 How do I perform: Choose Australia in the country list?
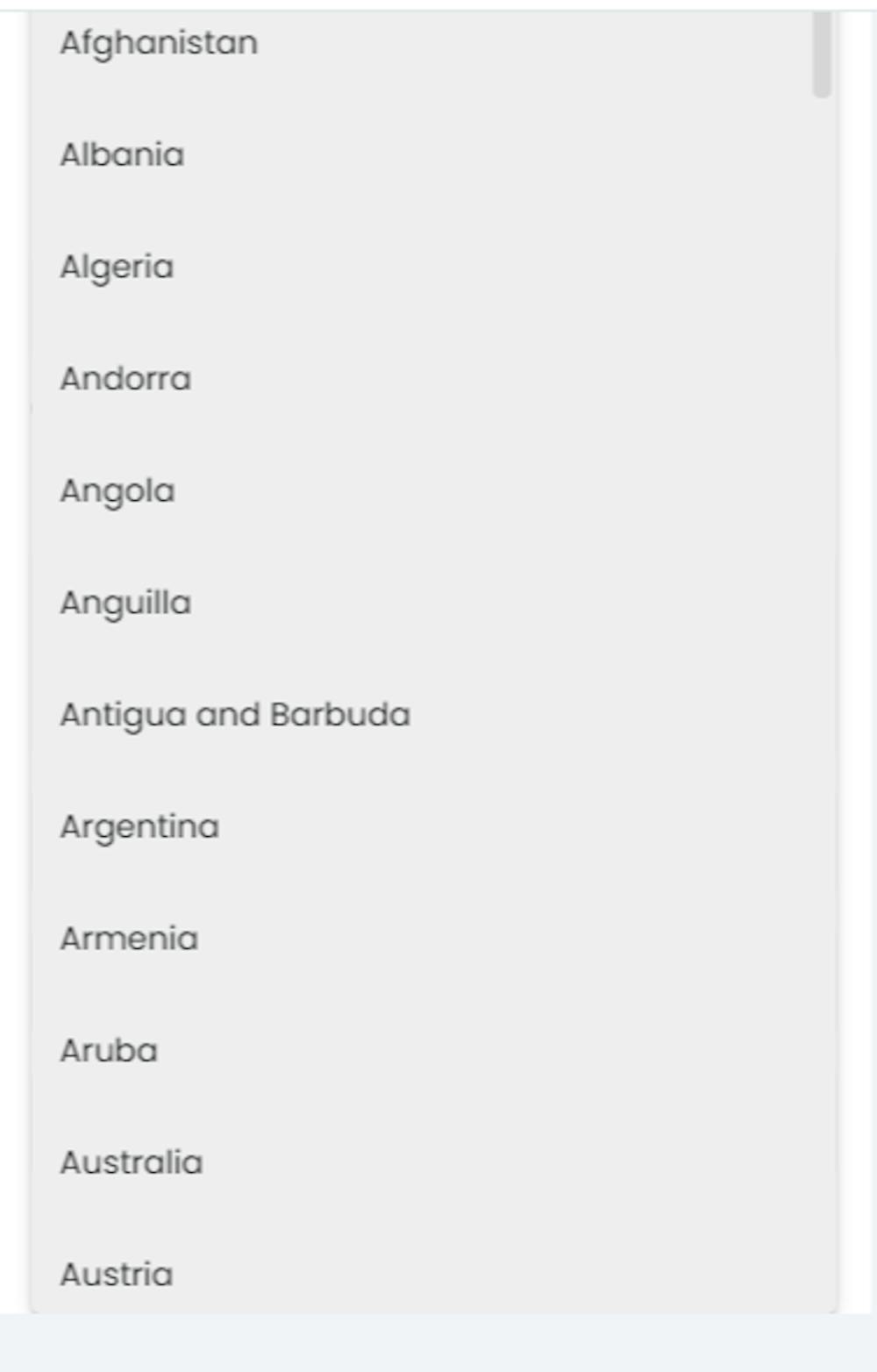132,1163
